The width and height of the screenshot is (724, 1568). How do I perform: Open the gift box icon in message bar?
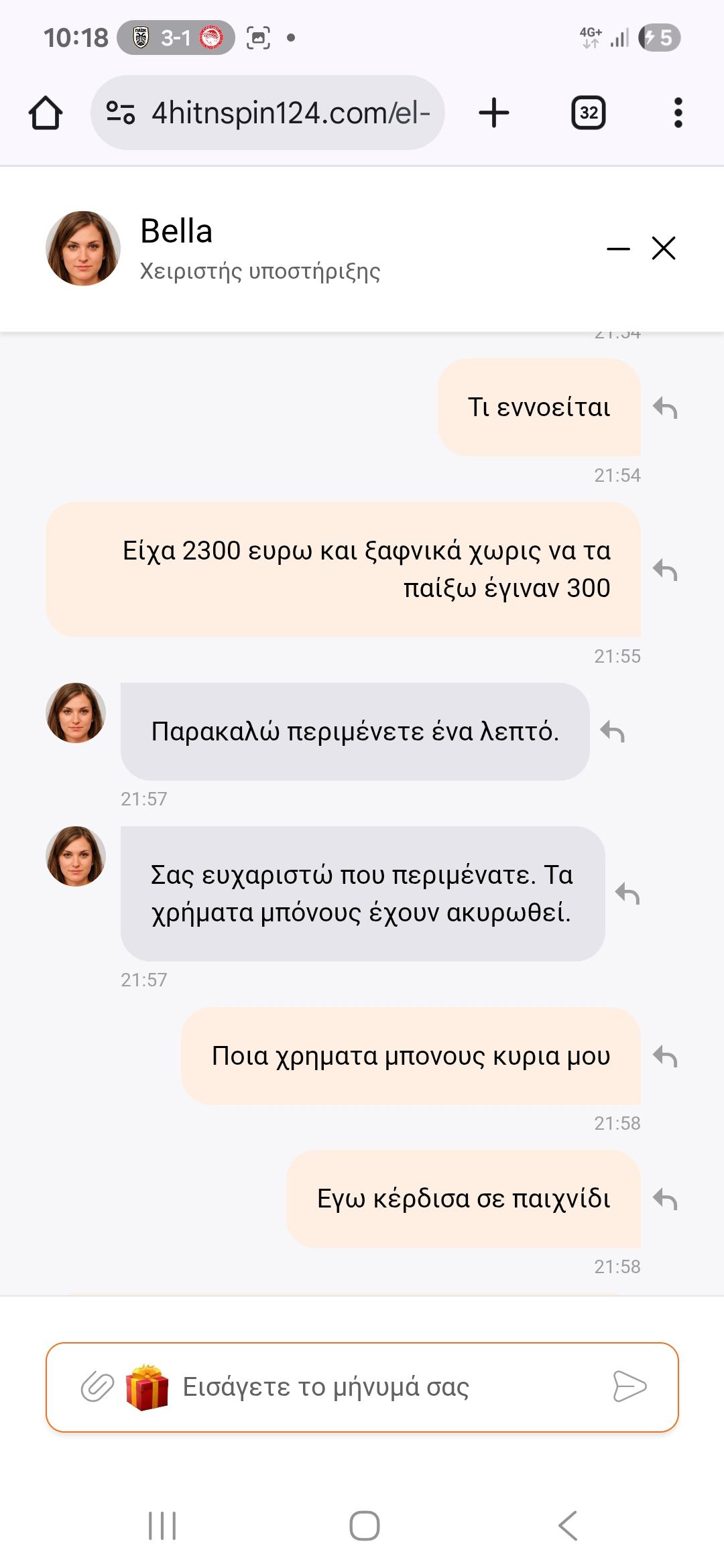pyautogui.click(x=147, y=1387)
